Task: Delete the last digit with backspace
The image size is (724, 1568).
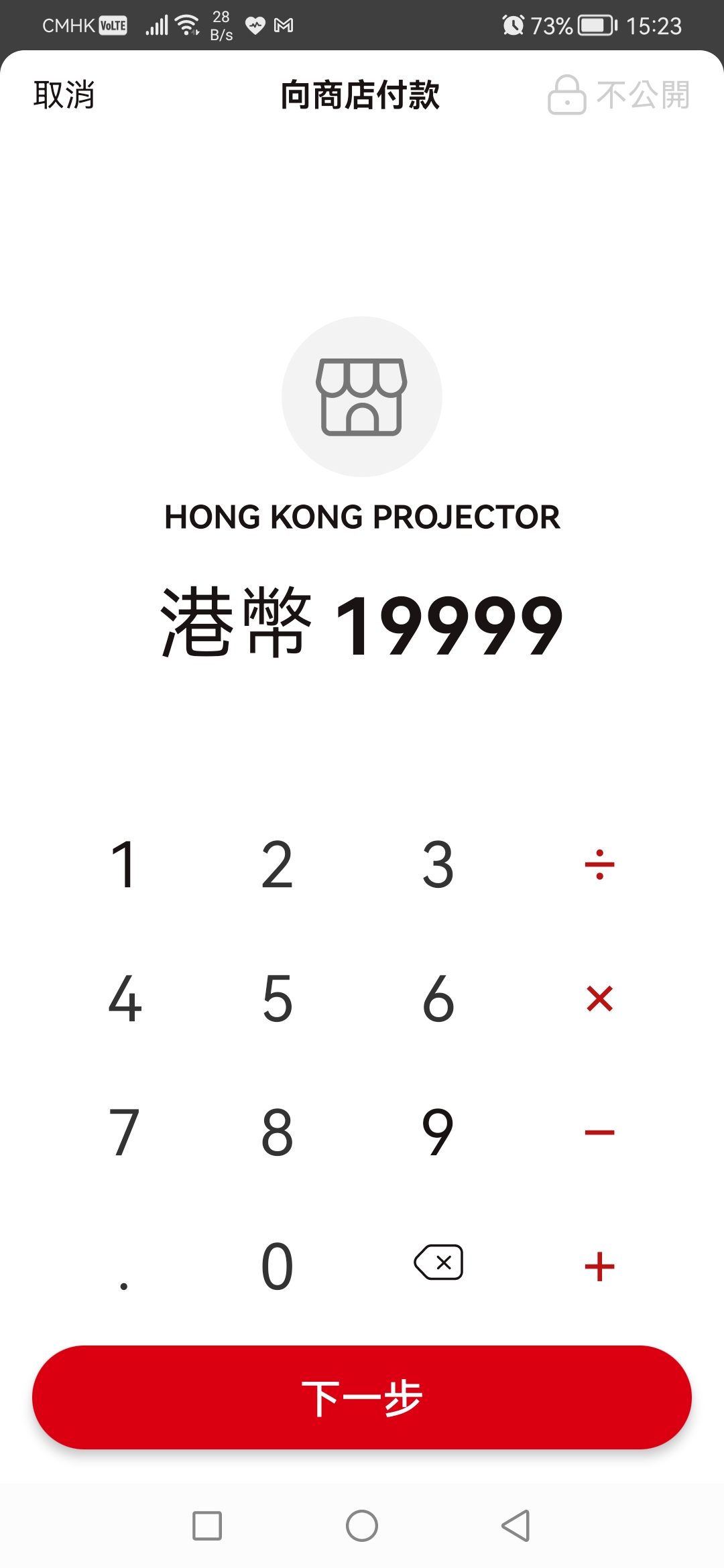Action: click(439, 1263)
